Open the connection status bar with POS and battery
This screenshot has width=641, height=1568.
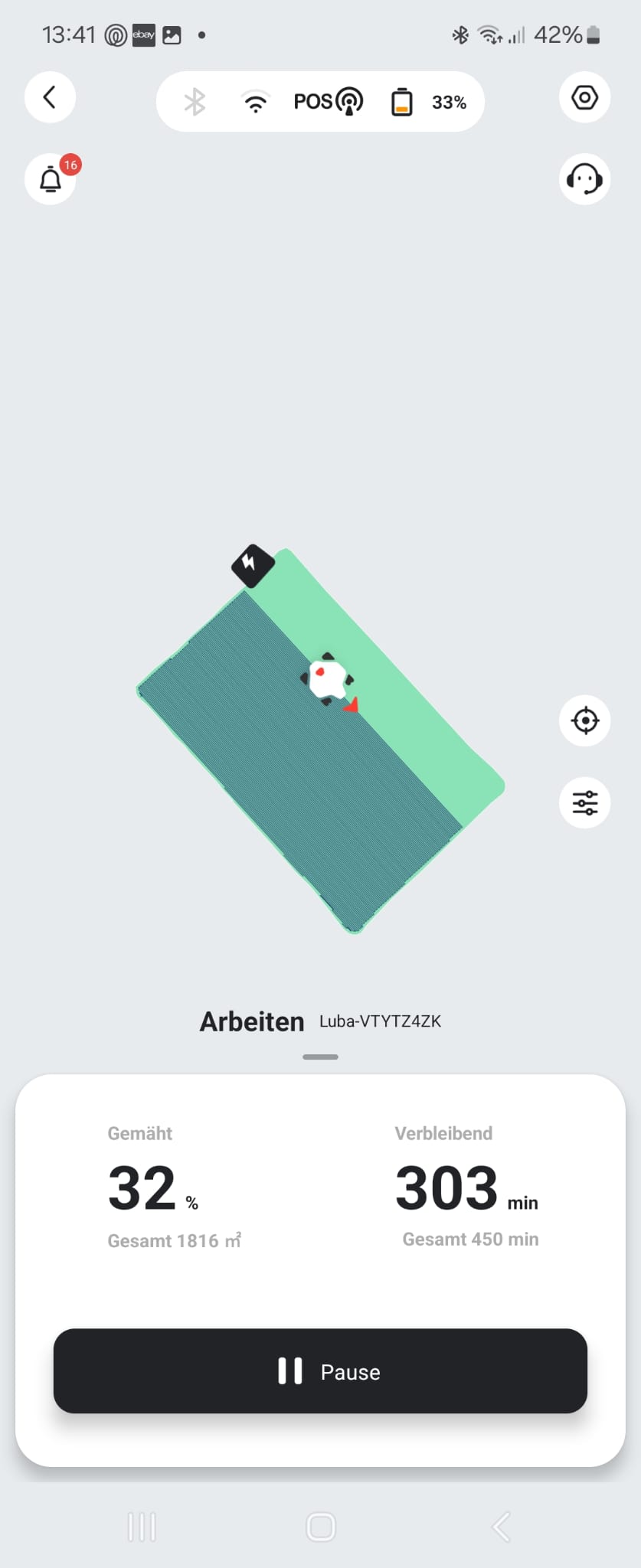320,102
